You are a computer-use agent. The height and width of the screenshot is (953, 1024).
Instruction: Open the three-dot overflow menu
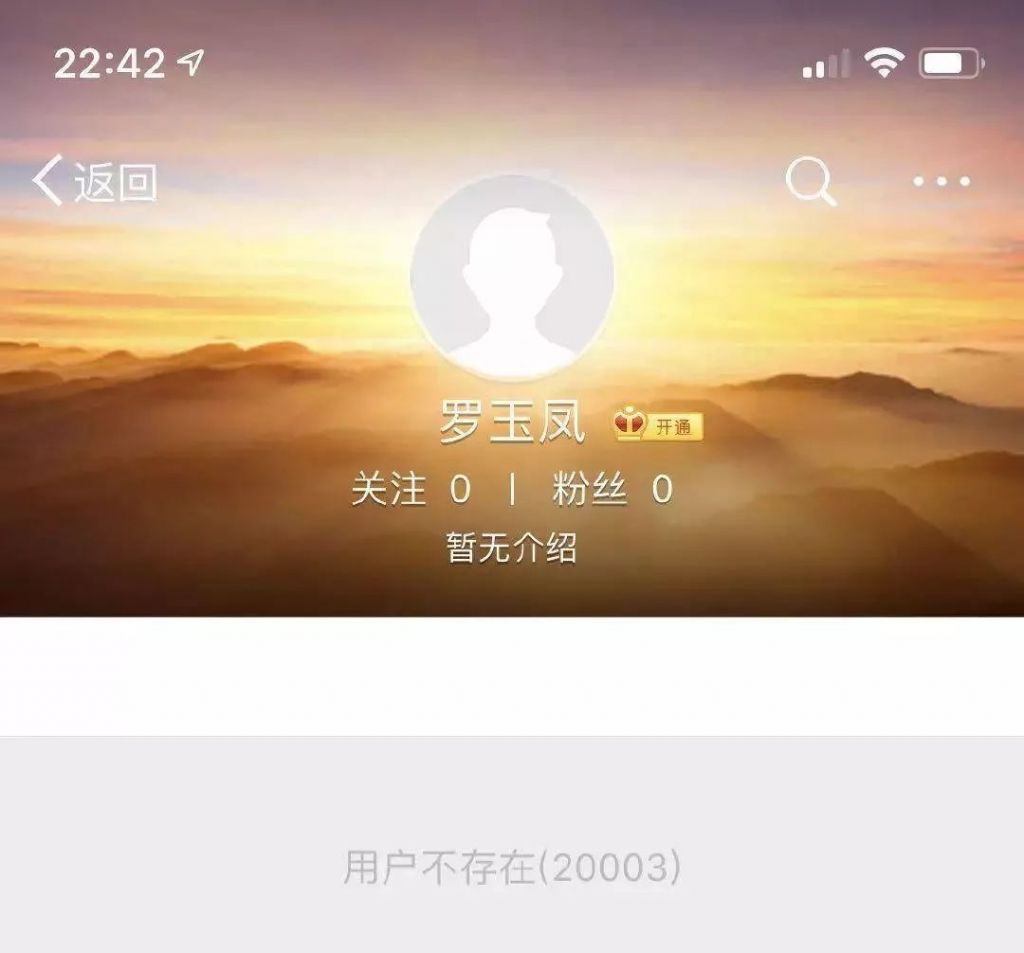click(941, 182)
